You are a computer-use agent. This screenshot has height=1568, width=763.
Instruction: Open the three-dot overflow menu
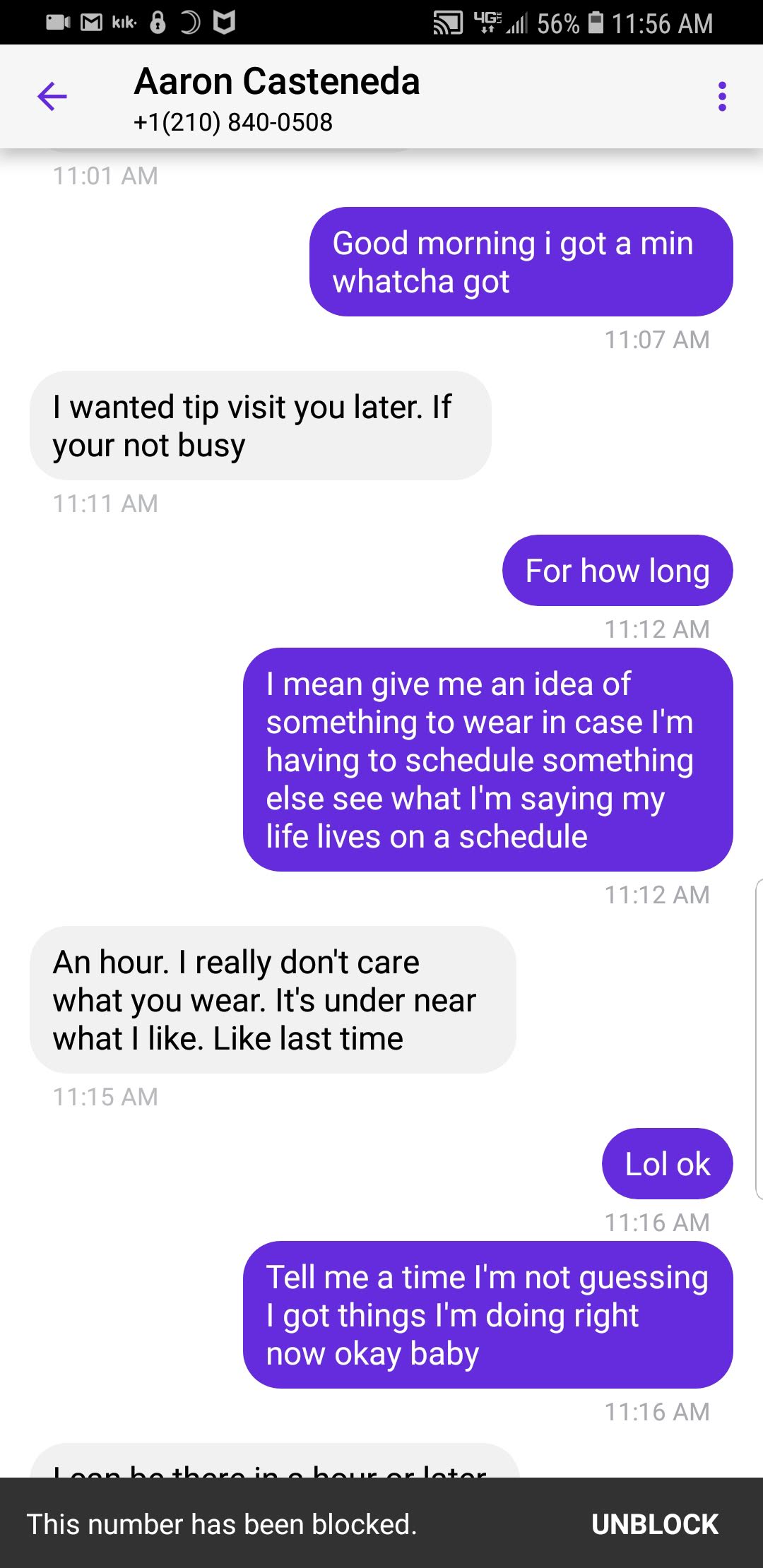tap(721, 97)
